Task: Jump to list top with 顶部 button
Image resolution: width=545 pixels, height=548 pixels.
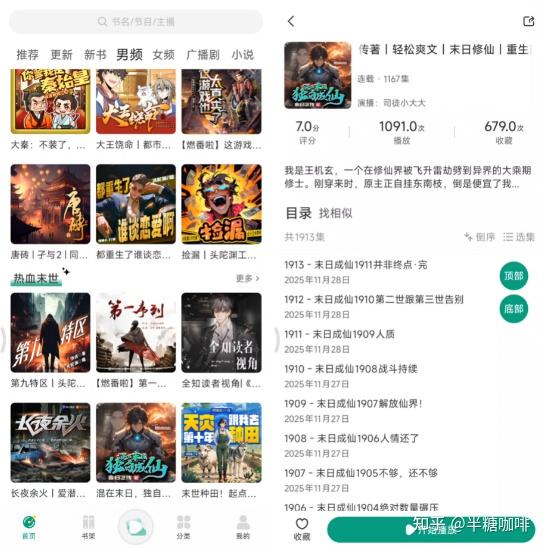Action: (513, 276)
